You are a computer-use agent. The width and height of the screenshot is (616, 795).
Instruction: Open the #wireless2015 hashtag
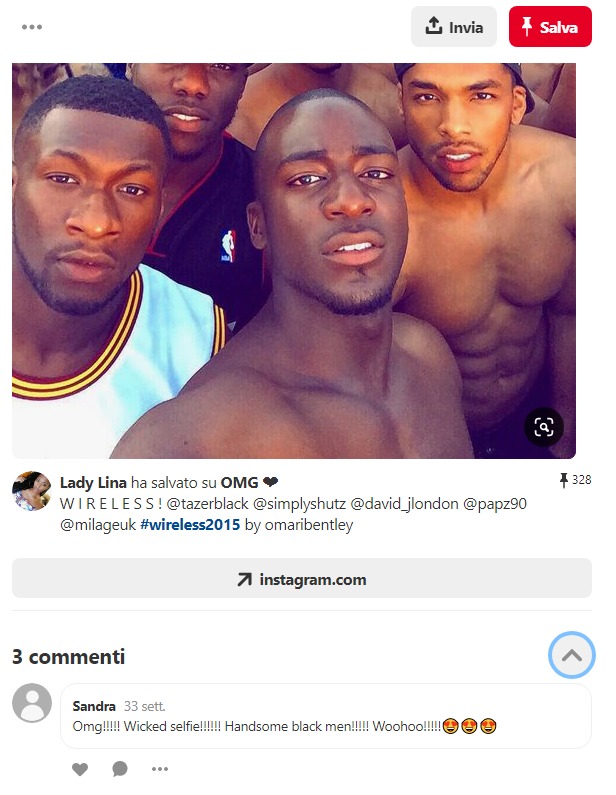(x=189, y=524)
